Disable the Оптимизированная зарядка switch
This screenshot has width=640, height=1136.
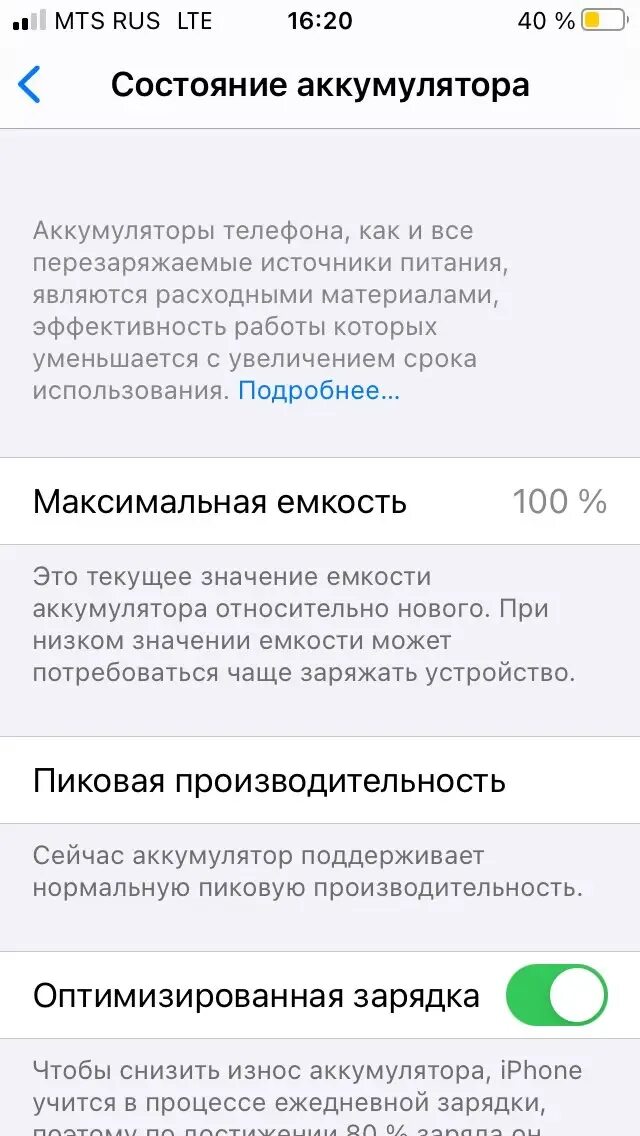(556, 995)
